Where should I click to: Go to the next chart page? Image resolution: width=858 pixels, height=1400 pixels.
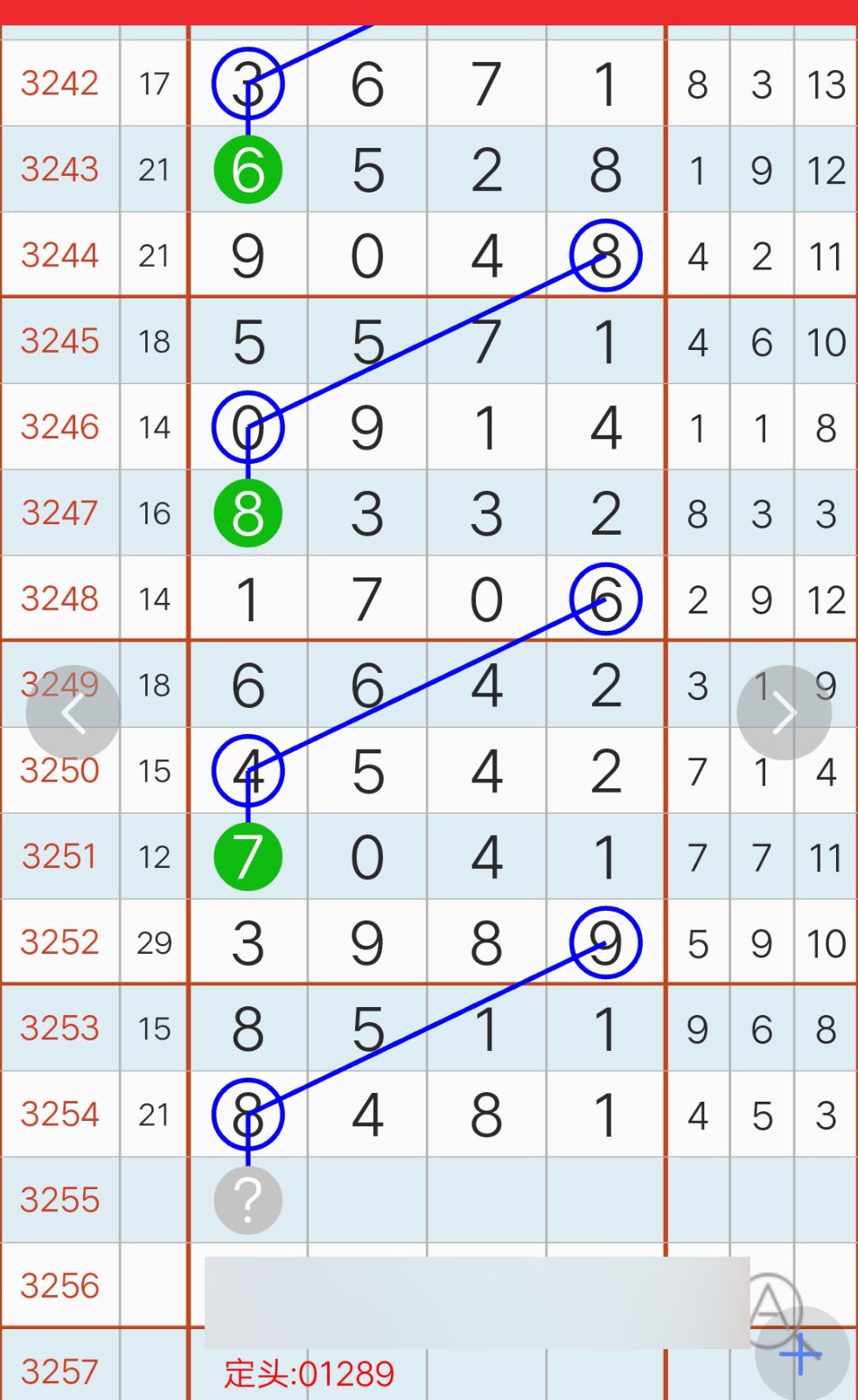tap(784, 713)
